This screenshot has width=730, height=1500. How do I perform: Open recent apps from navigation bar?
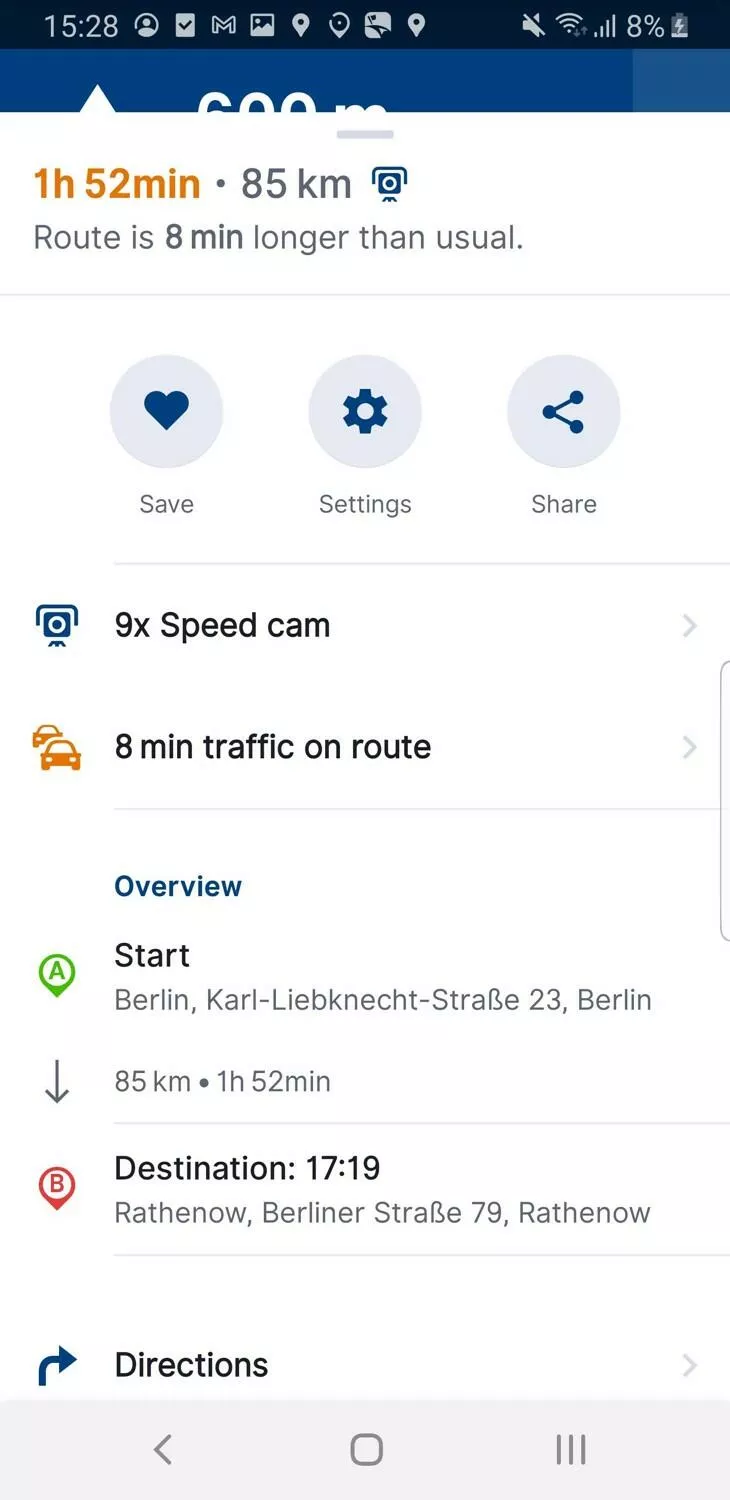pos(571,1449)
